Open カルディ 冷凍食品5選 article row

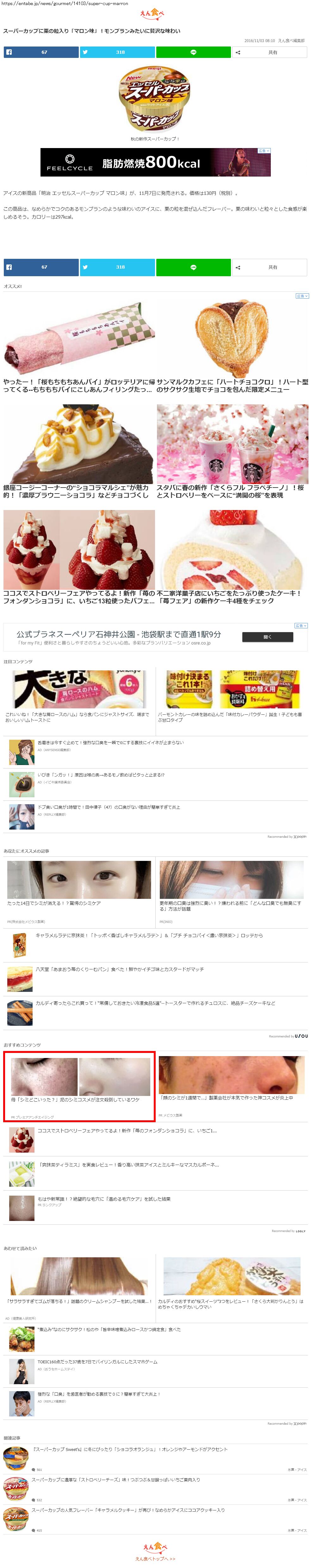155,1003
